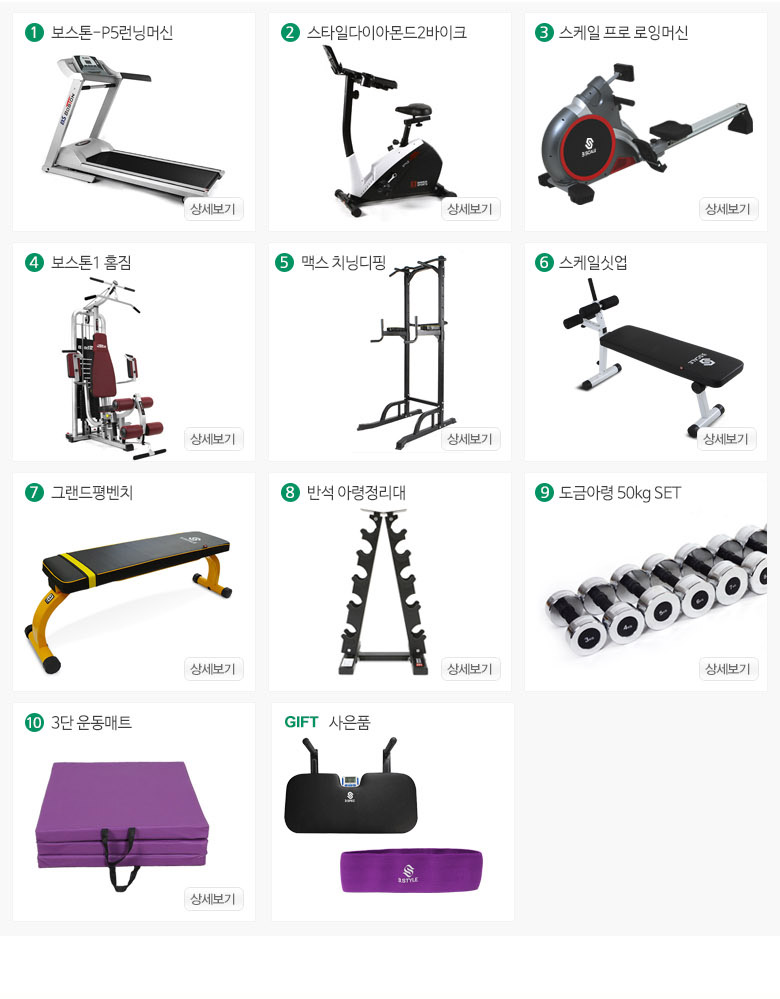The image size is (780, 999).
Task: View 맥스 치닝디핑 details
Action: click(x=470, y=439)
